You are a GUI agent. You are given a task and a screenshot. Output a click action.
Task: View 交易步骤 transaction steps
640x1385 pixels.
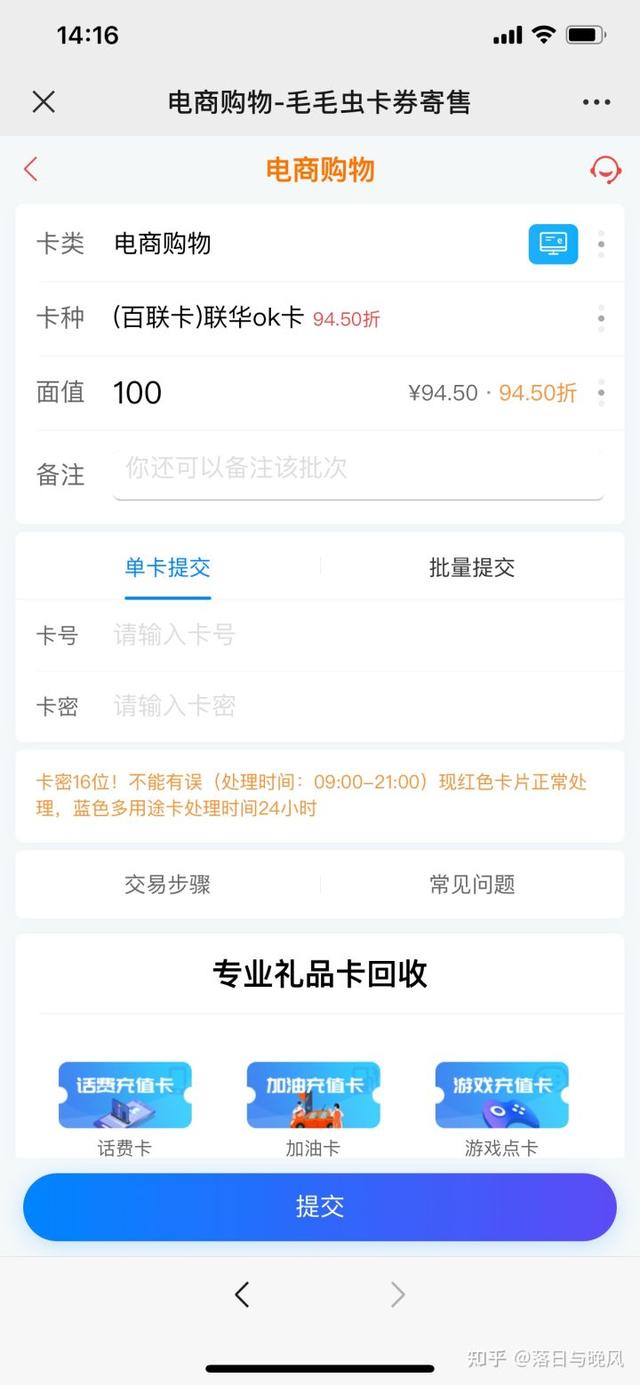point(167,884)
